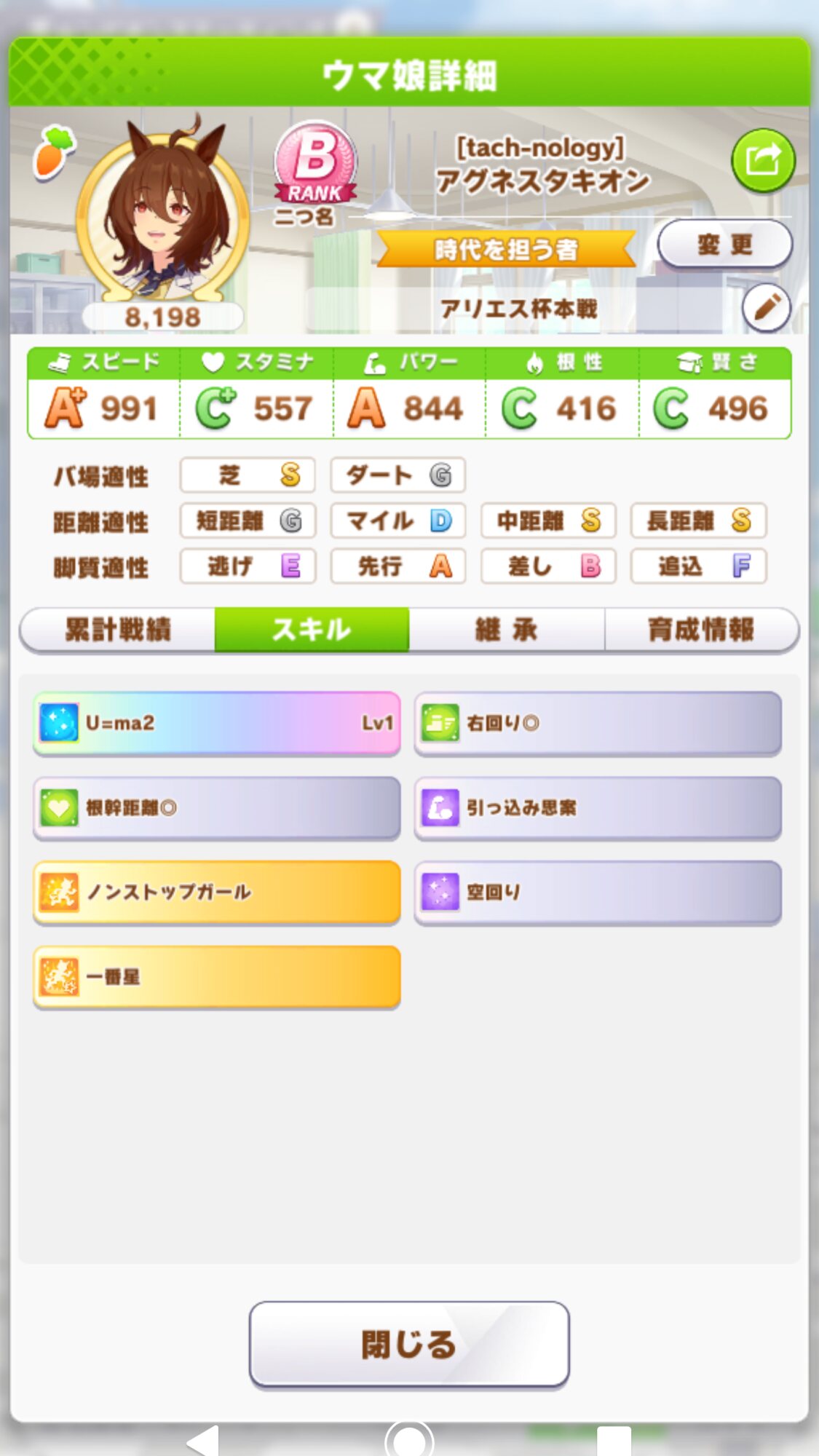The width and height of the screenshot is (819, 1456).
Task: View the 引っ込み思案 skill
Action: click(598, 808)
